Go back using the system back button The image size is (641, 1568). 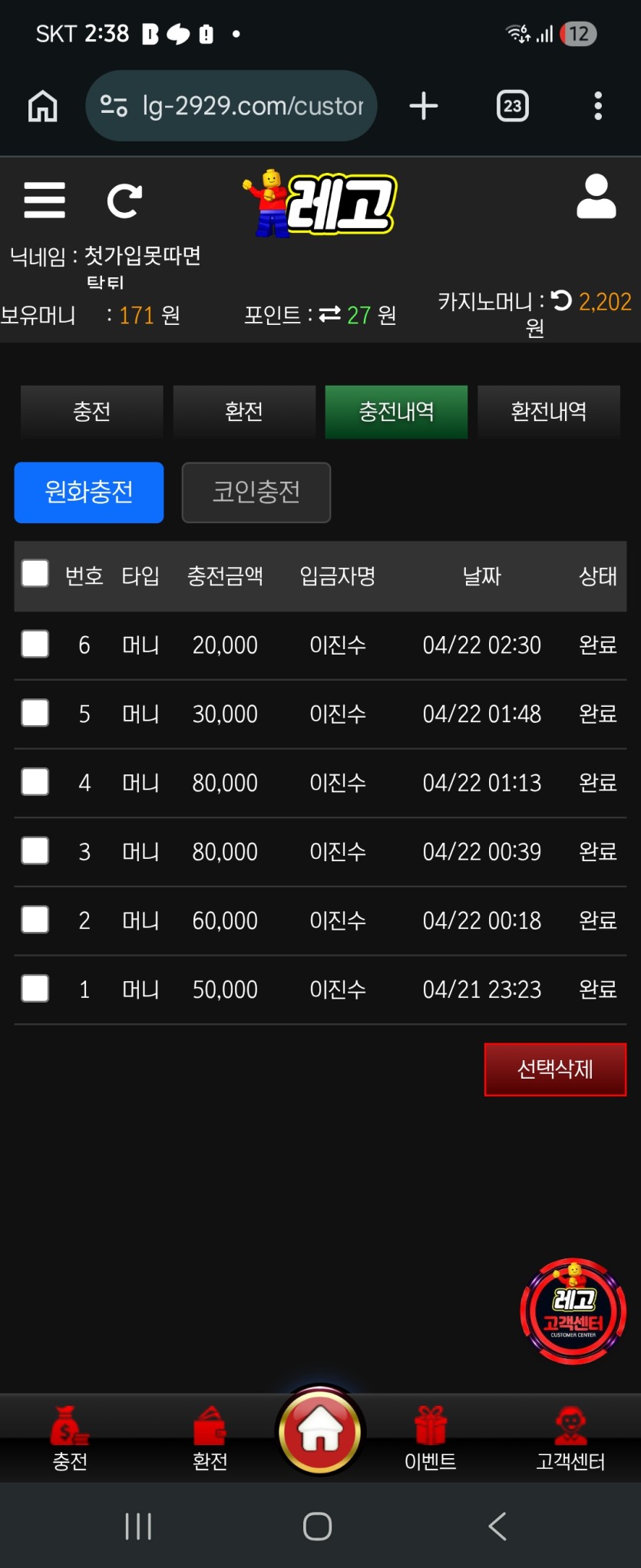click(497, 1526)
